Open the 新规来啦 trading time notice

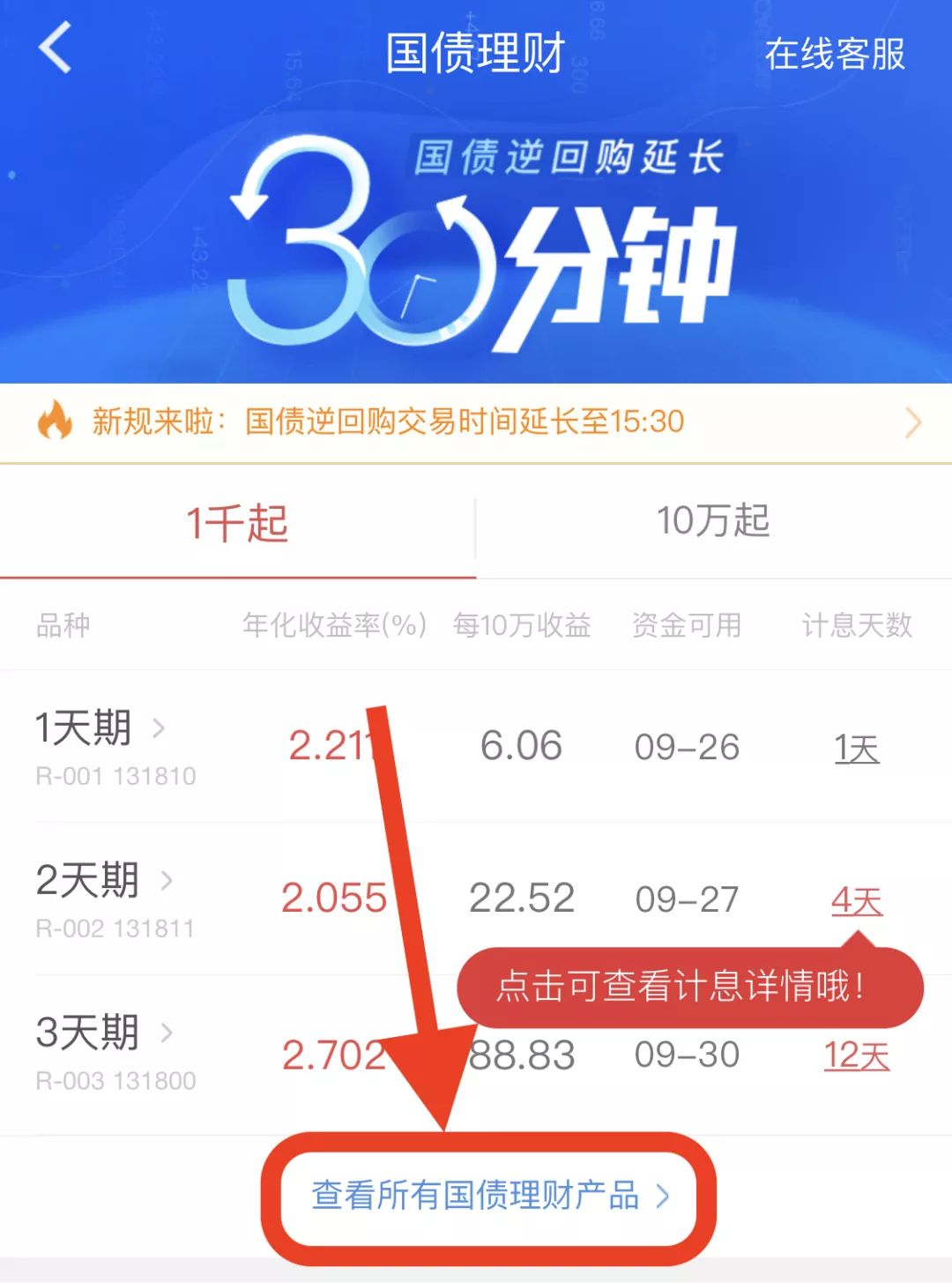[476, 422]
